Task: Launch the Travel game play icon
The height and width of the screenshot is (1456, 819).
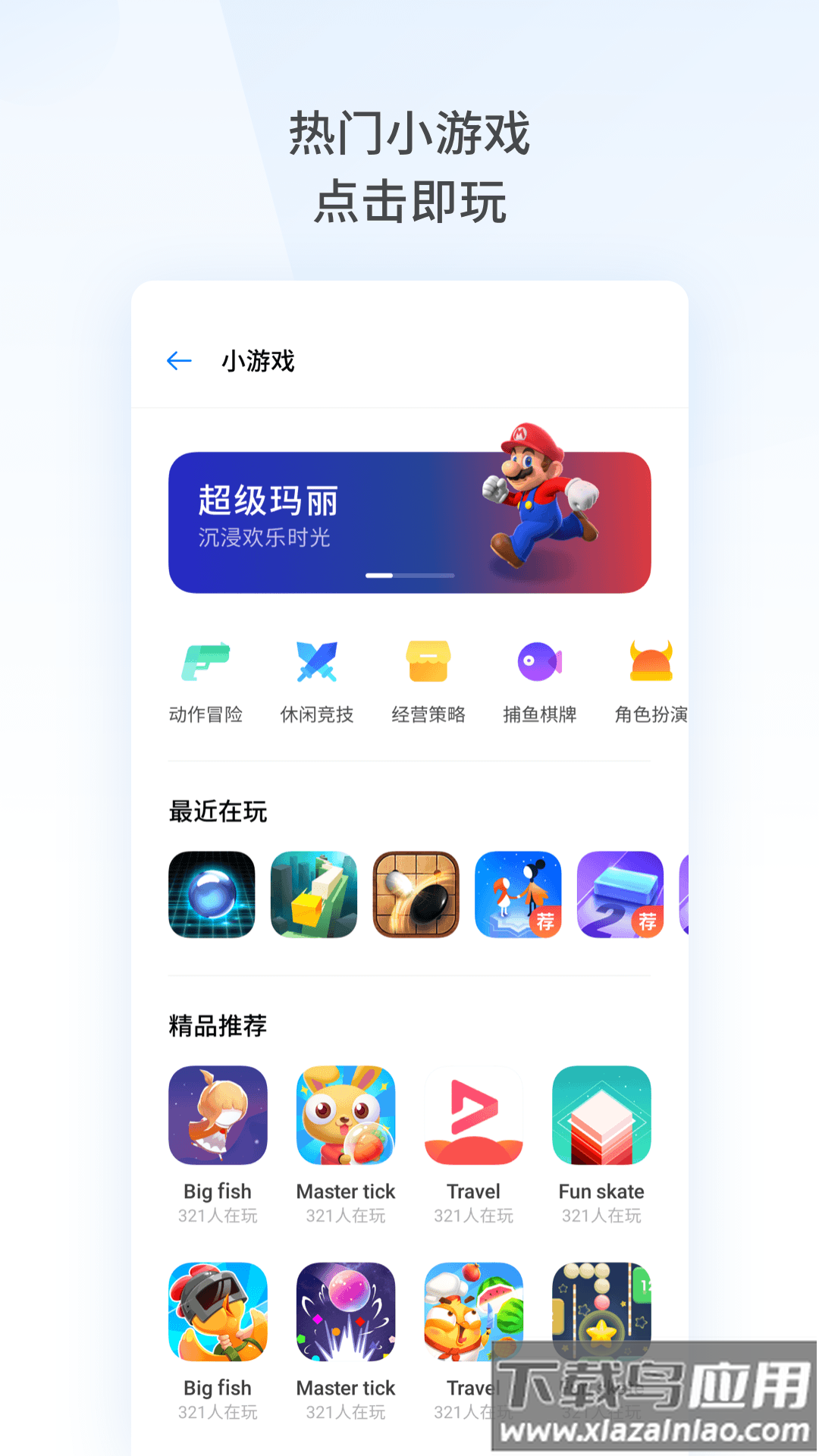Action: pyautogui.click(x=473, y=1115)
